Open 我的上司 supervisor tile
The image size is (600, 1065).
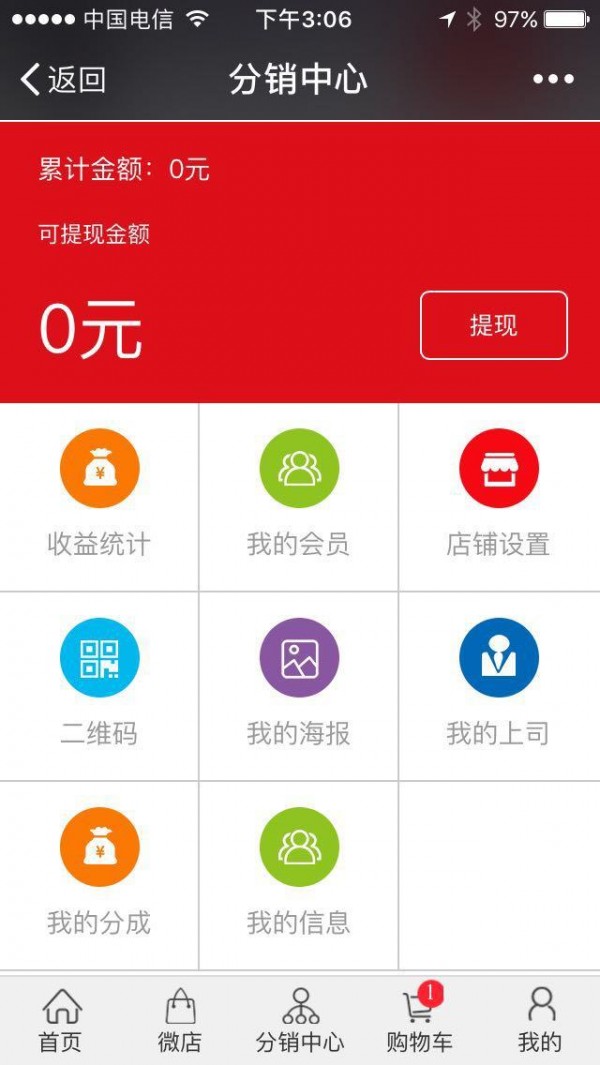pyautogui.click(x=499, y=687)
